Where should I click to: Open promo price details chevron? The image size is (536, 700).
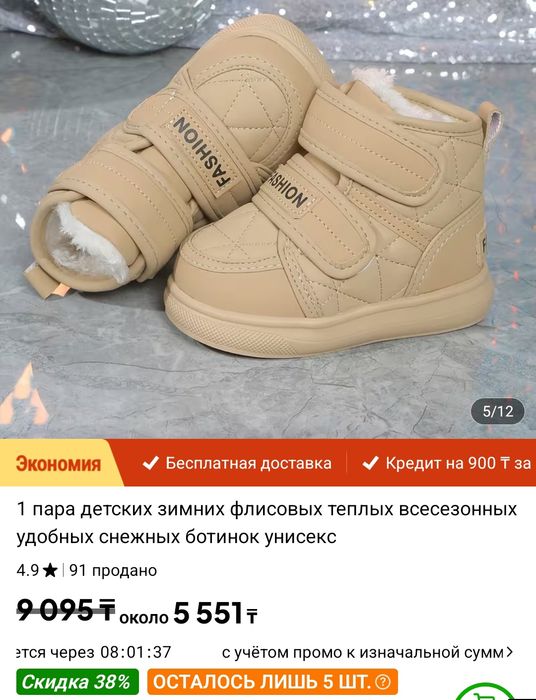(509, 653)
